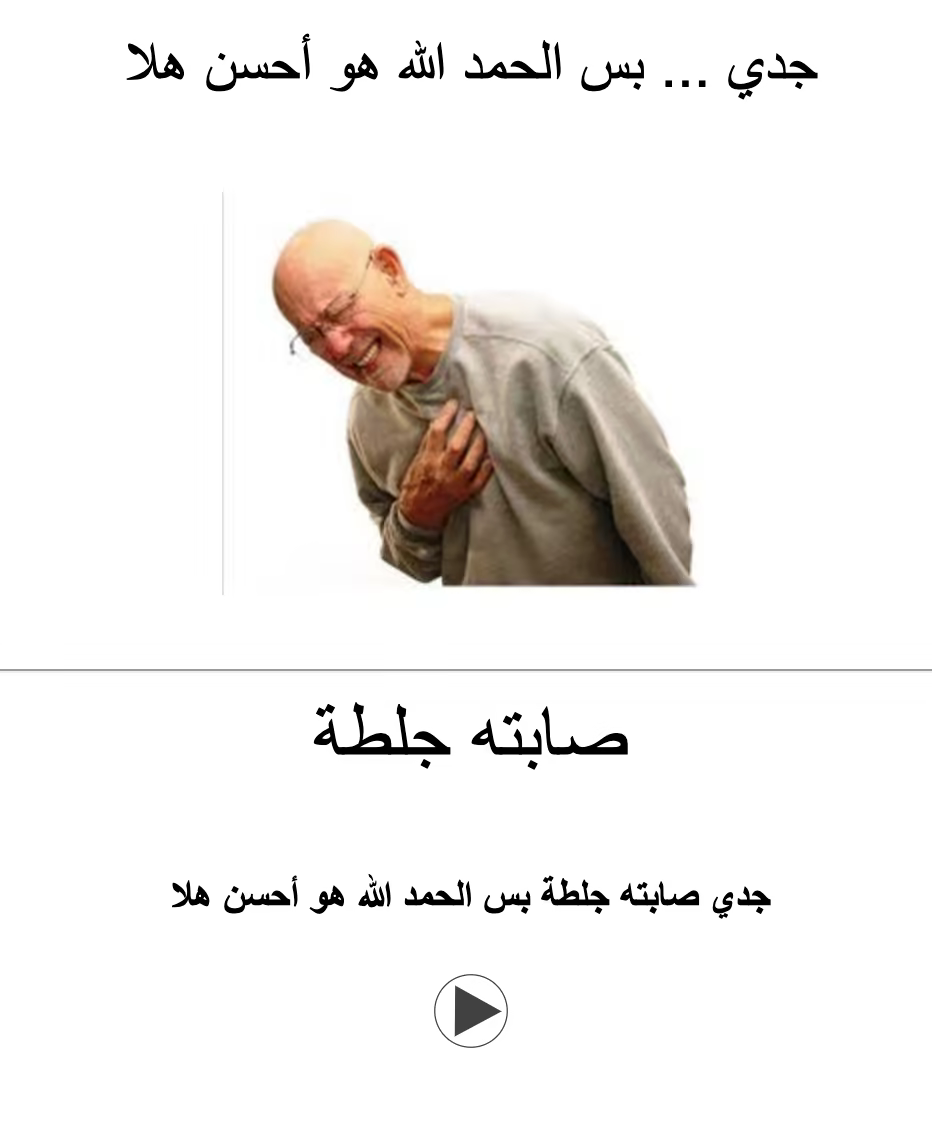Play the Arabic sentence audio
Viewport: 932px width, 1126px height.
[x=471, y=1011]
